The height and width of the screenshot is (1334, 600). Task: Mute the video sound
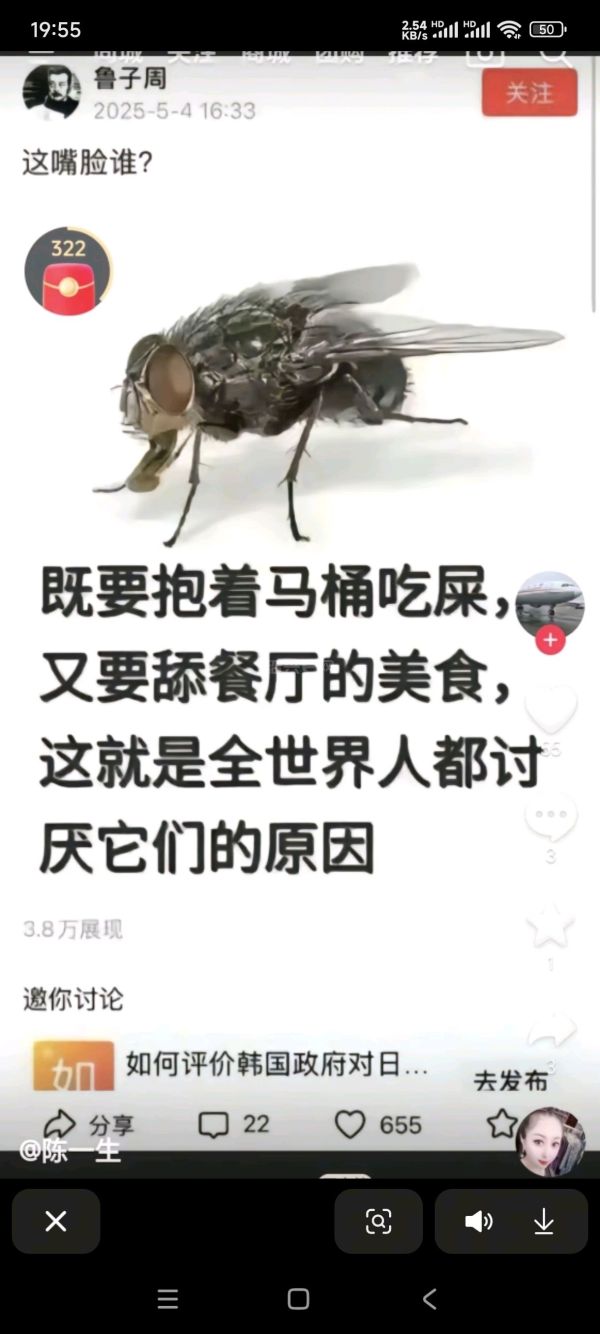point(478,1221)
